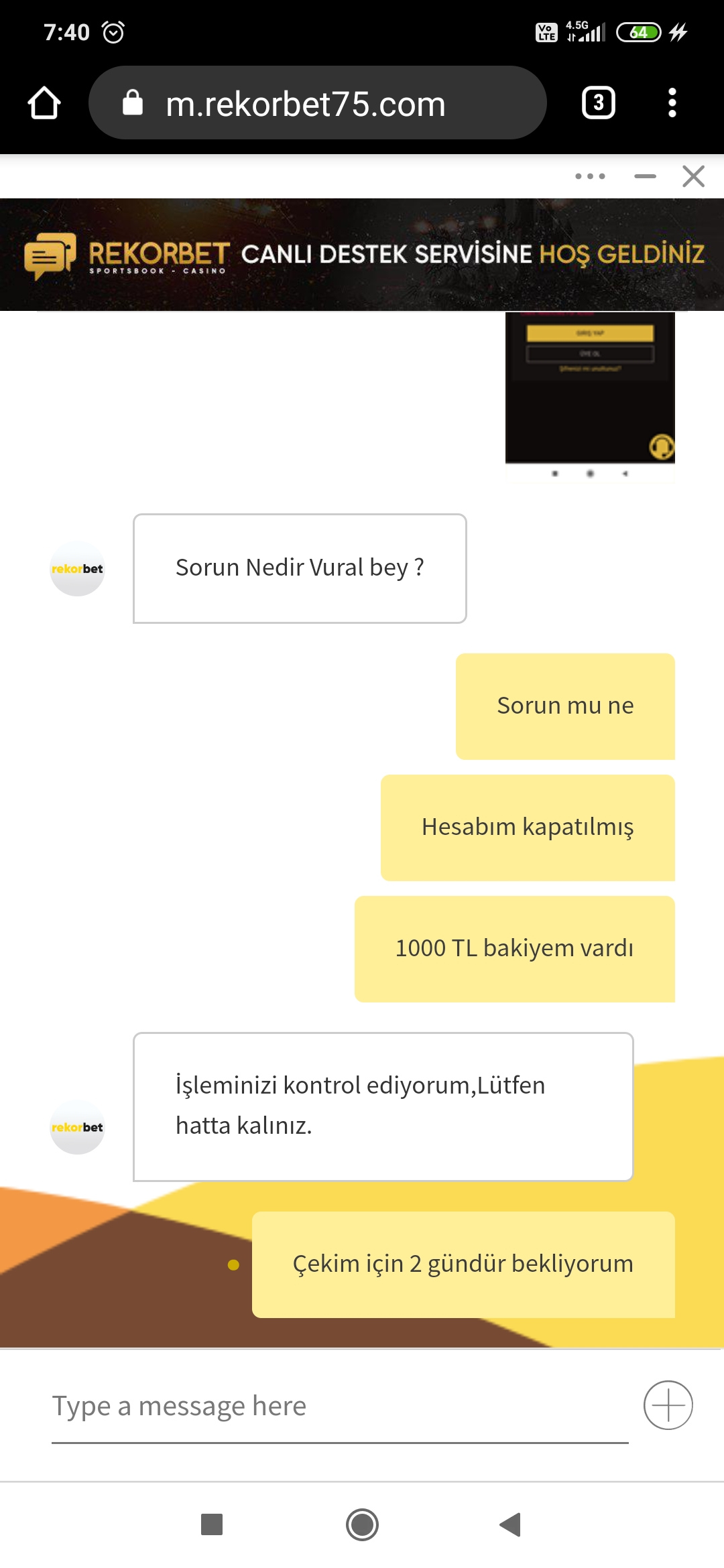This screenshot has height=1568, width=724.
Task: Focus the 'Type a message here' field
Action: click(x=340, y=1406)
